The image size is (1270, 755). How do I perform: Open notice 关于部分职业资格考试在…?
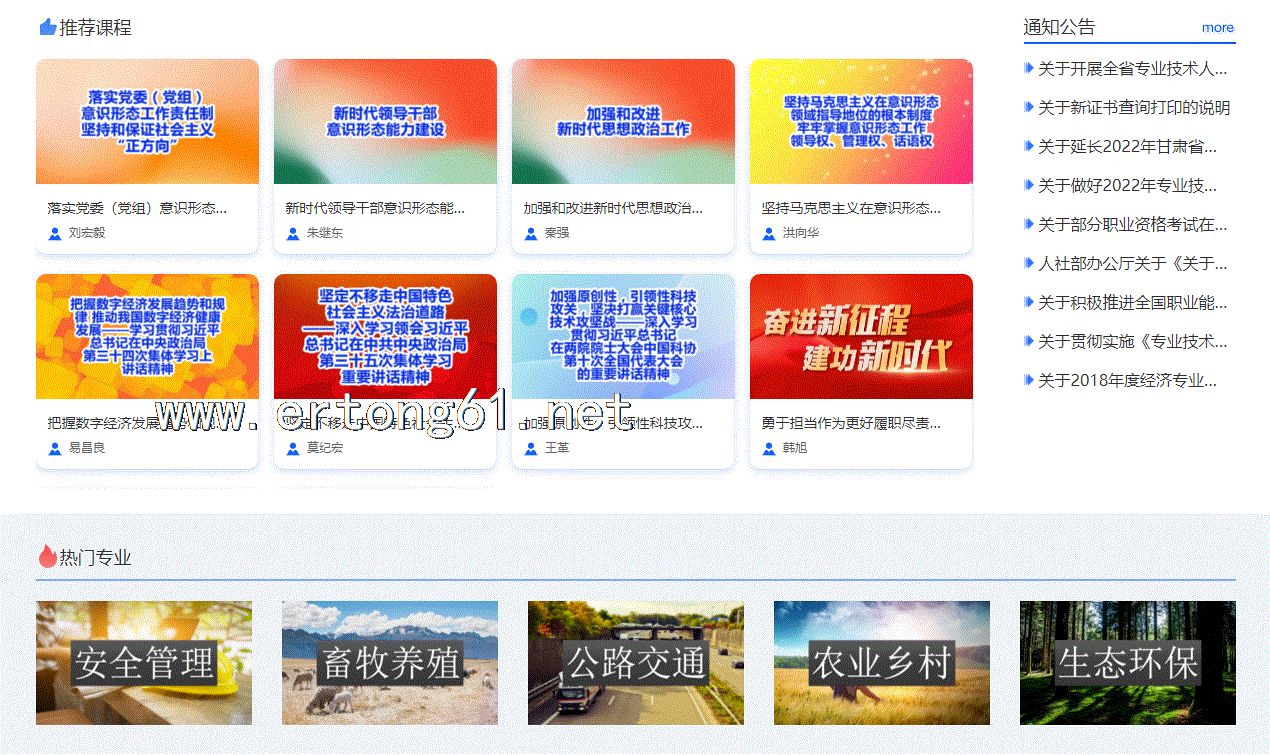point(1131,225)
